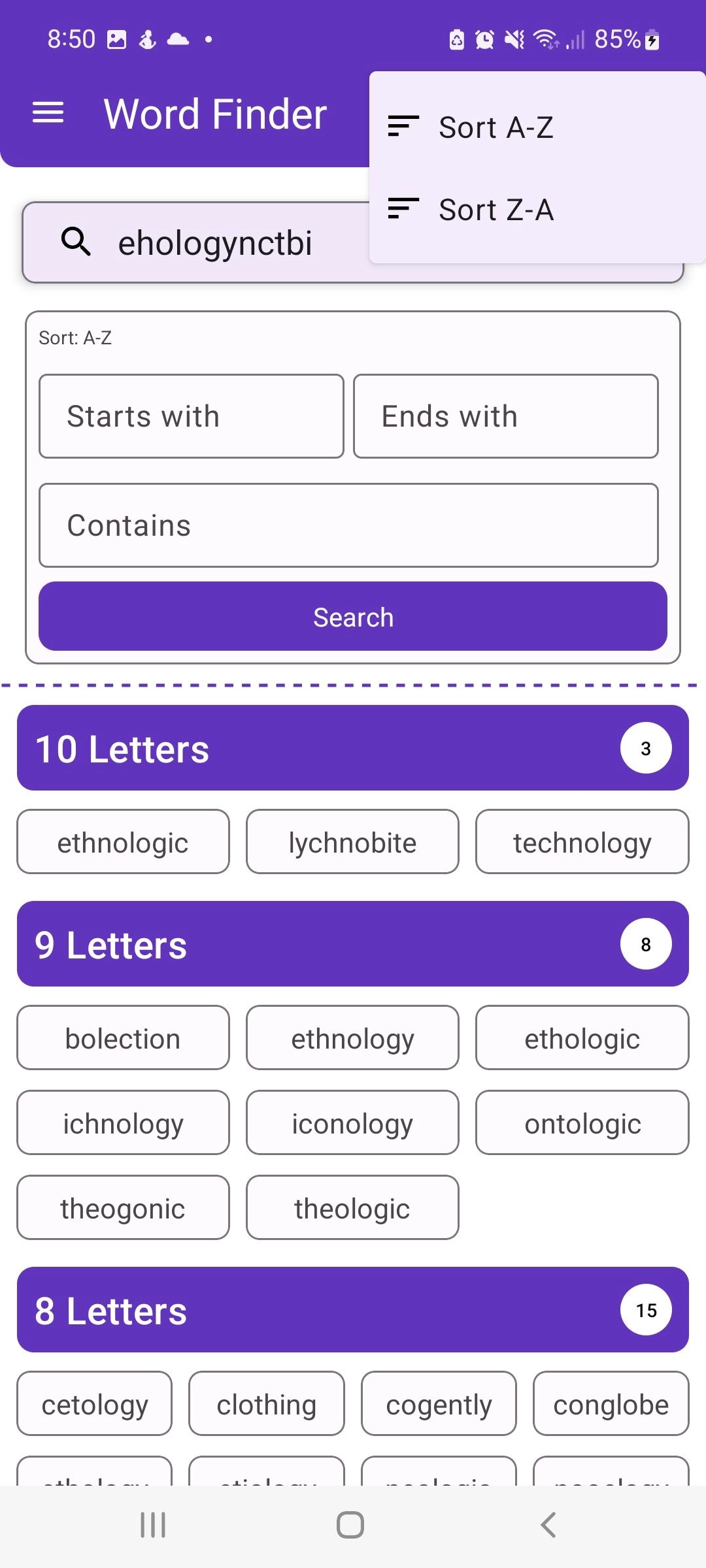Select Sort A-Z option

point(496,127)
